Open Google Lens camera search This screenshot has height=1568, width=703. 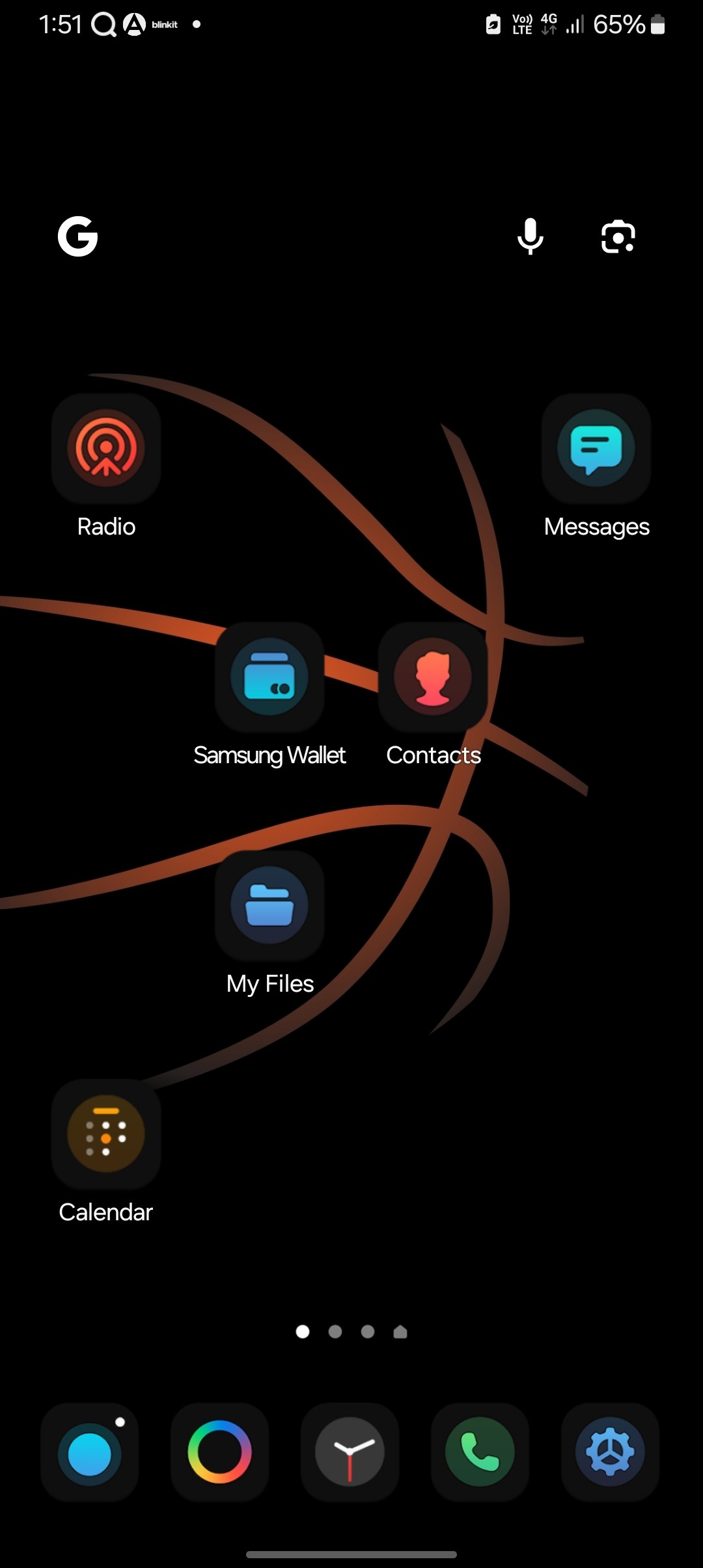pos(618,236)
